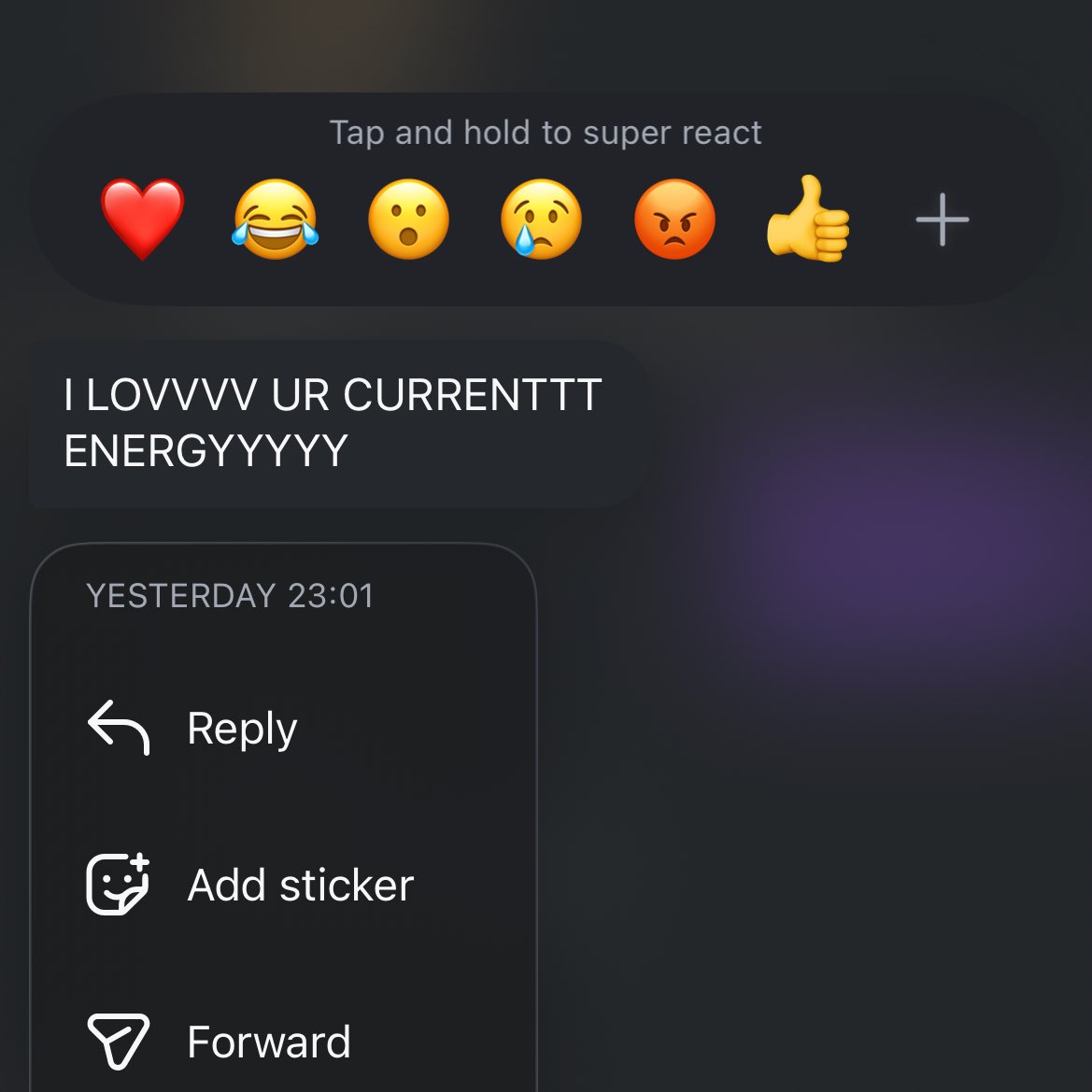React with the crying sad emoji
The image size is (1092, 1092).
point(541,220)
